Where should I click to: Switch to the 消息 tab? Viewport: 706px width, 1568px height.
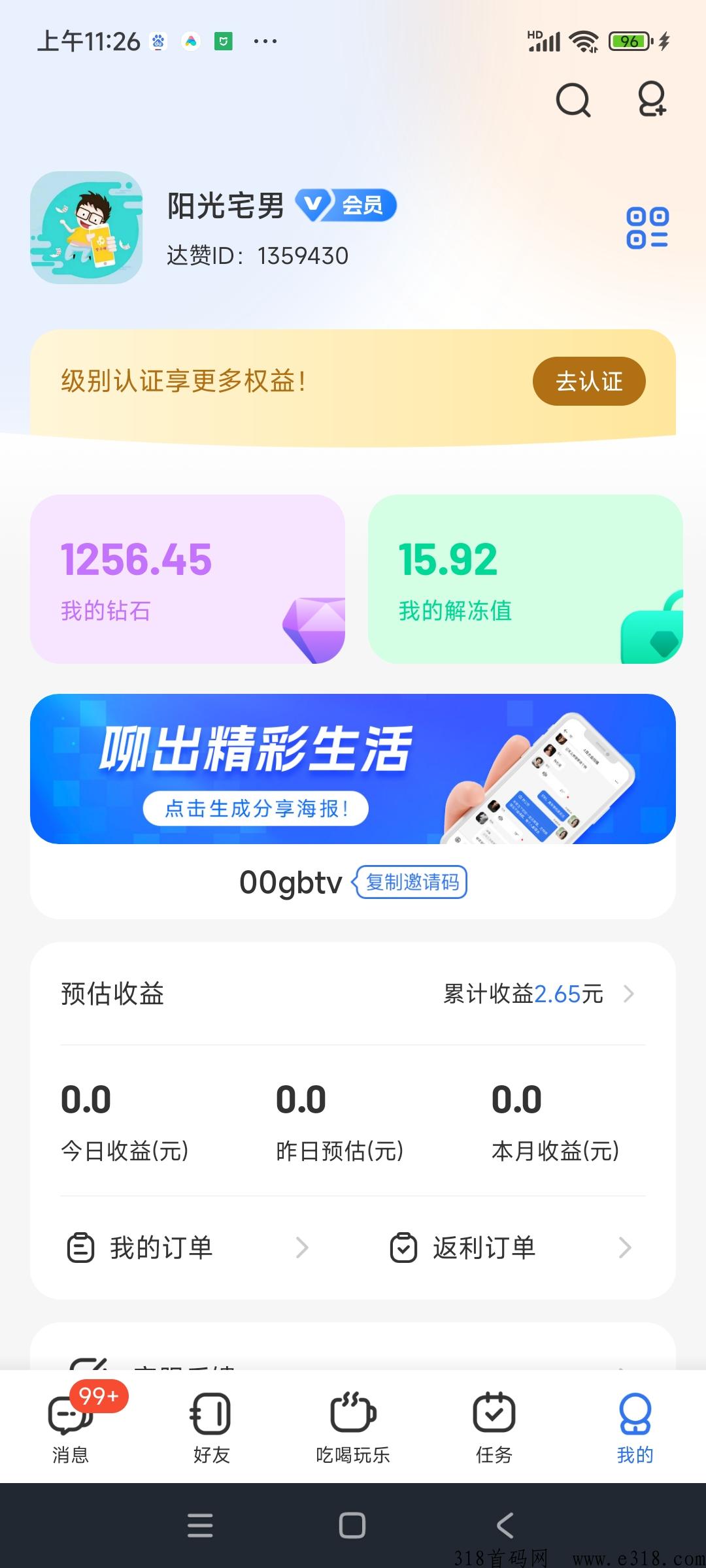pos(71,1425)
